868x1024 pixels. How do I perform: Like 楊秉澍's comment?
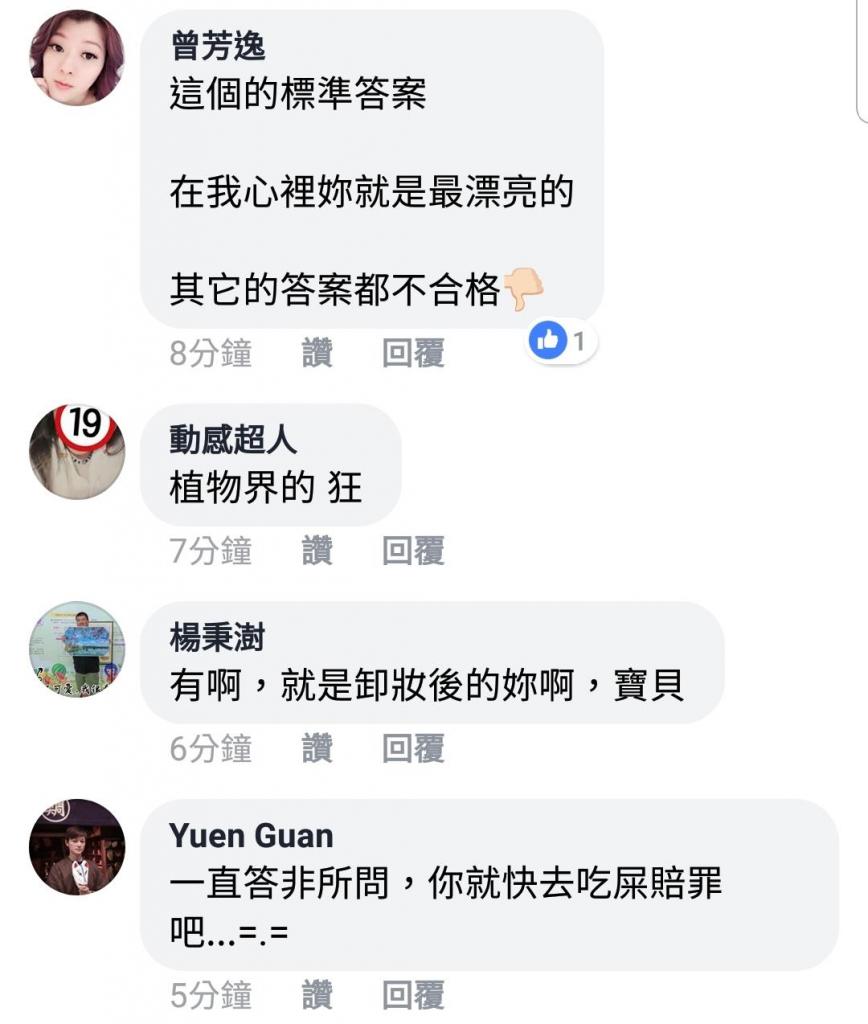pyautogui.click(x=317, y=748)
